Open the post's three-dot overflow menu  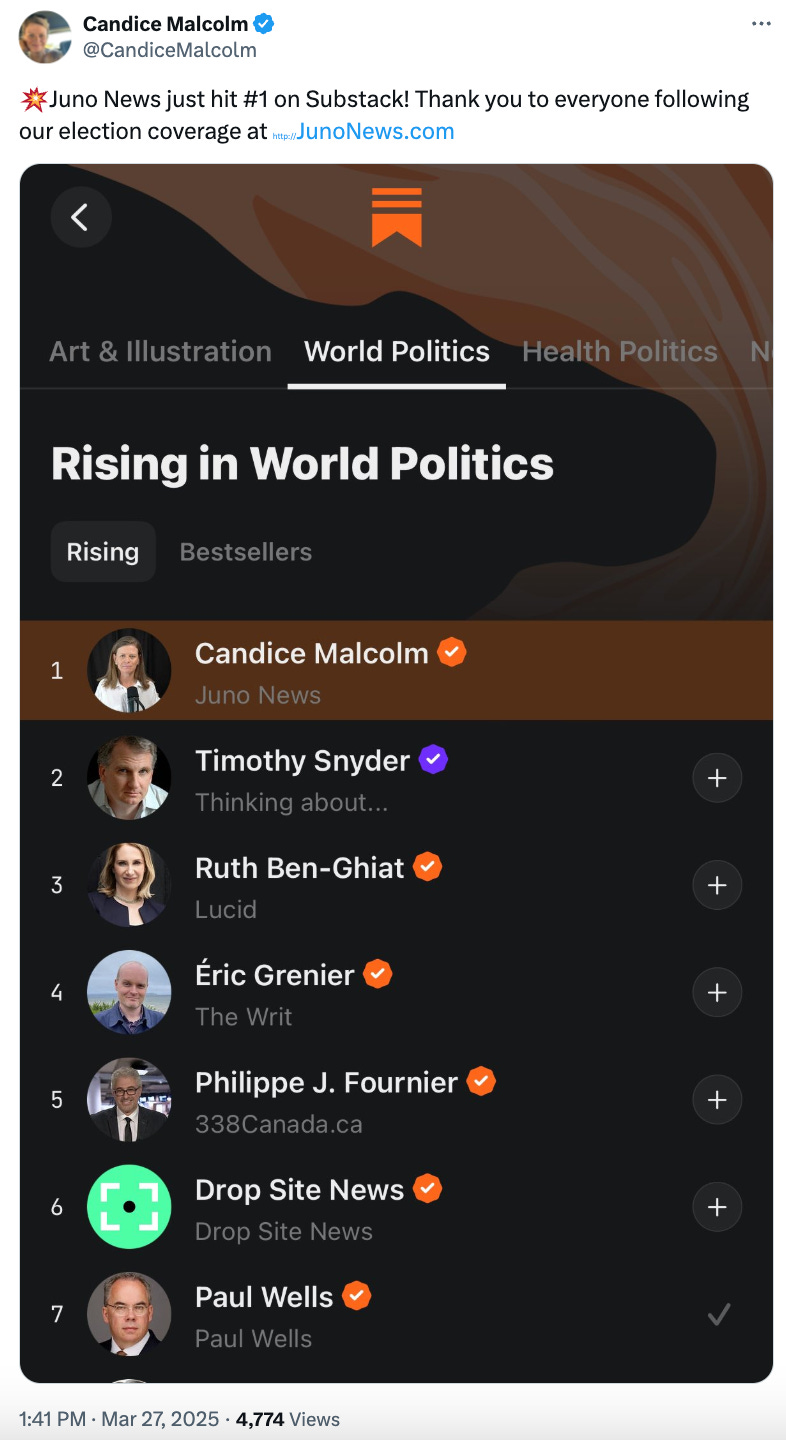(x=761, y=24)
